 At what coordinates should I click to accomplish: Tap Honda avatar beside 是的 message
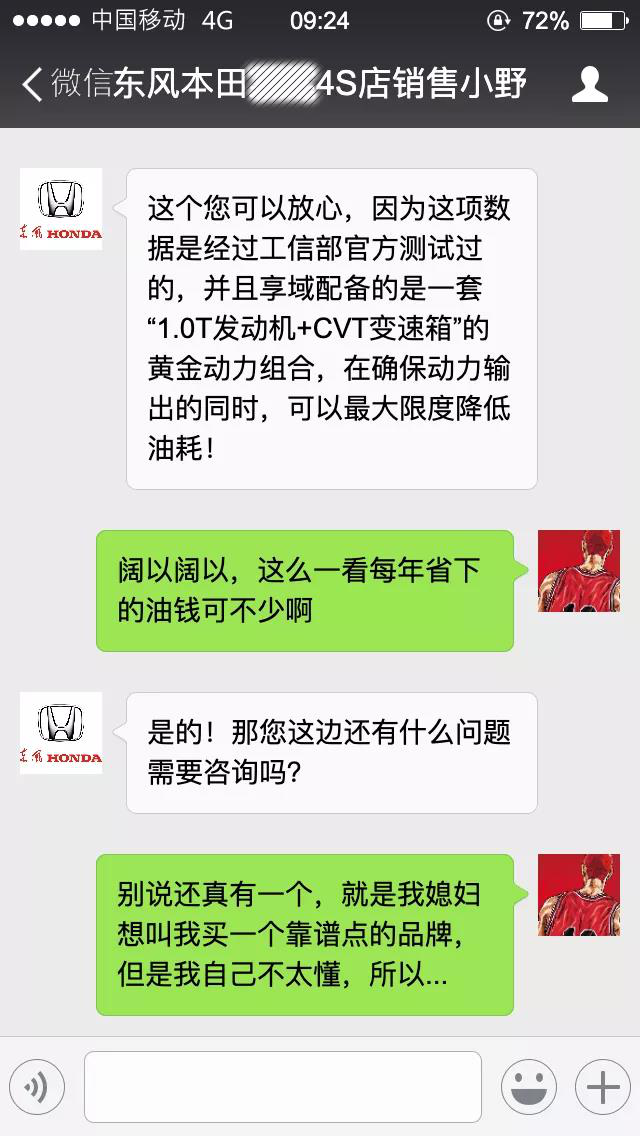[x=61, y=733]
